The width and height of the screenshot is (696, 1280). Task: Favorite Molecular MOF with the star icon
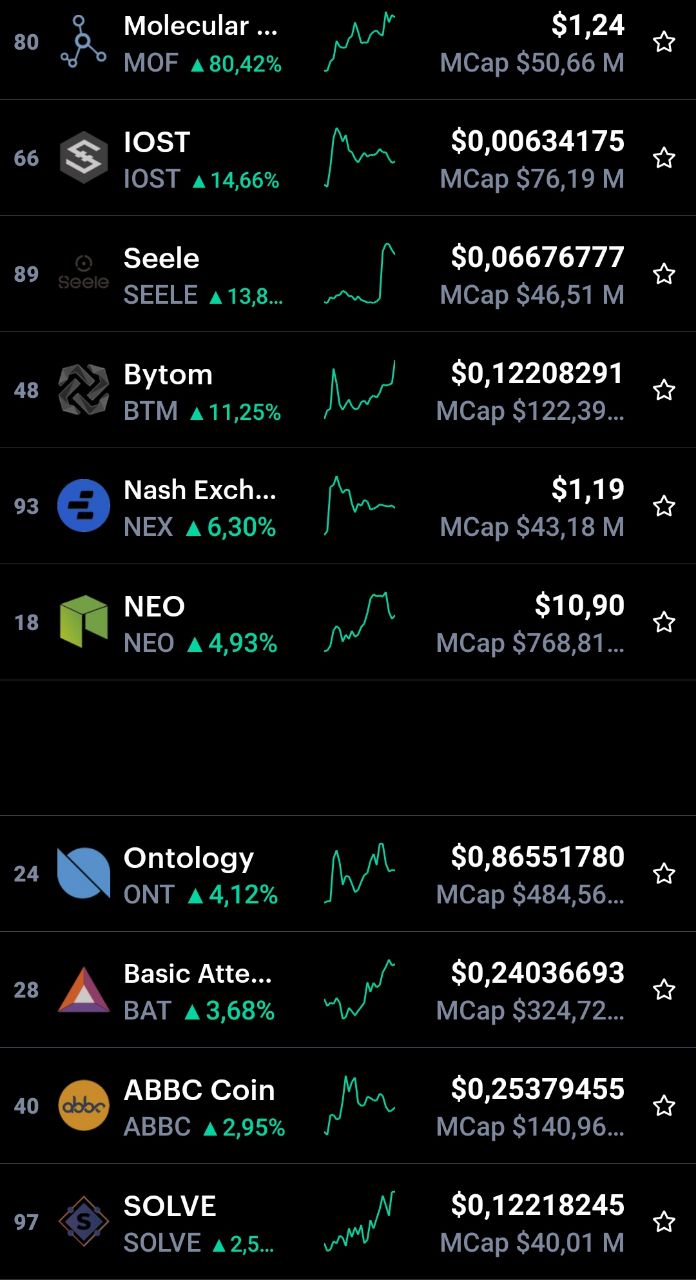664,42
